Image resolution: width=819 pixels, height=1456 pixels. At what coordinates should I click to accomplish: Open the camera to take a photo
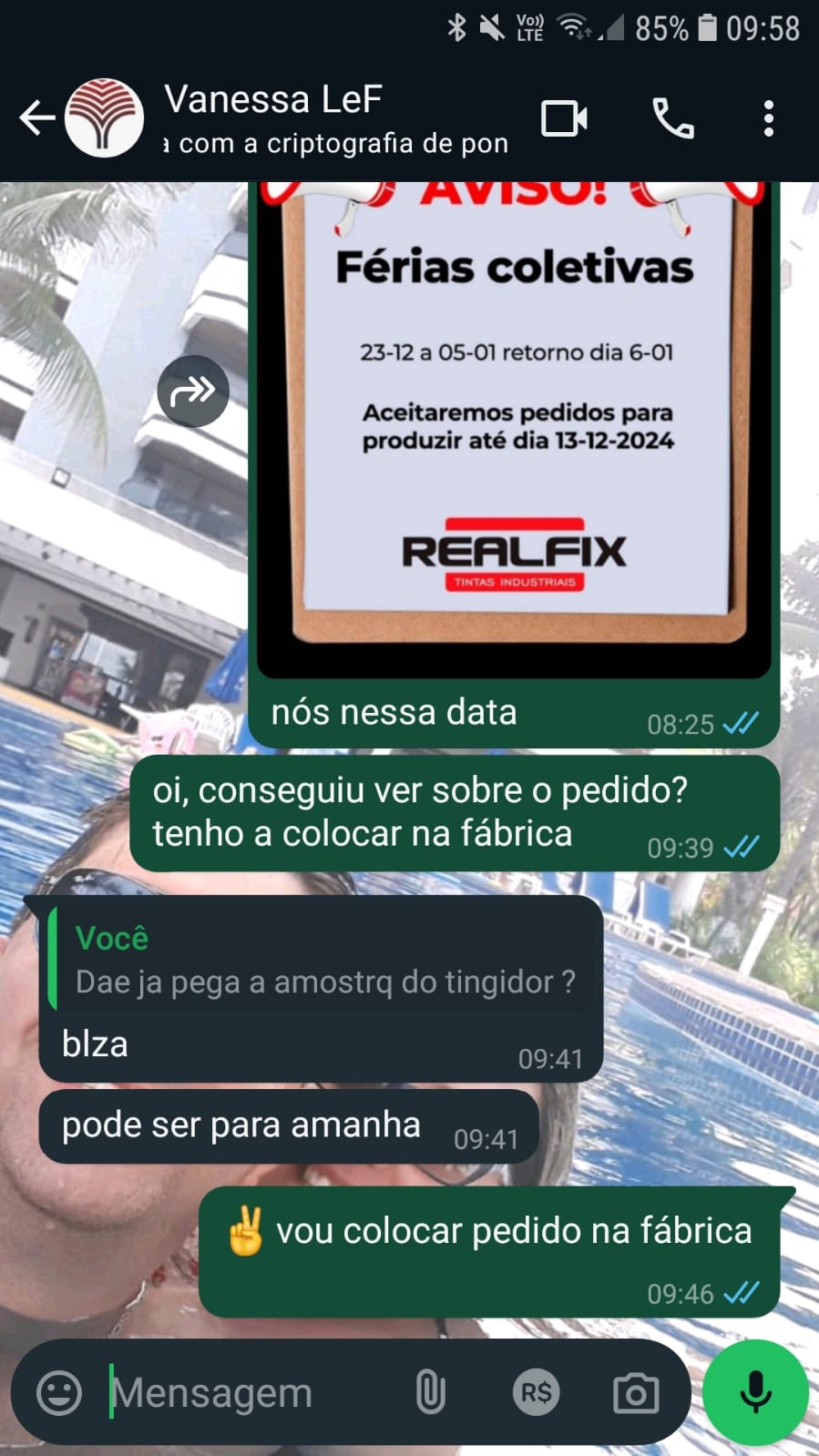635,1392
